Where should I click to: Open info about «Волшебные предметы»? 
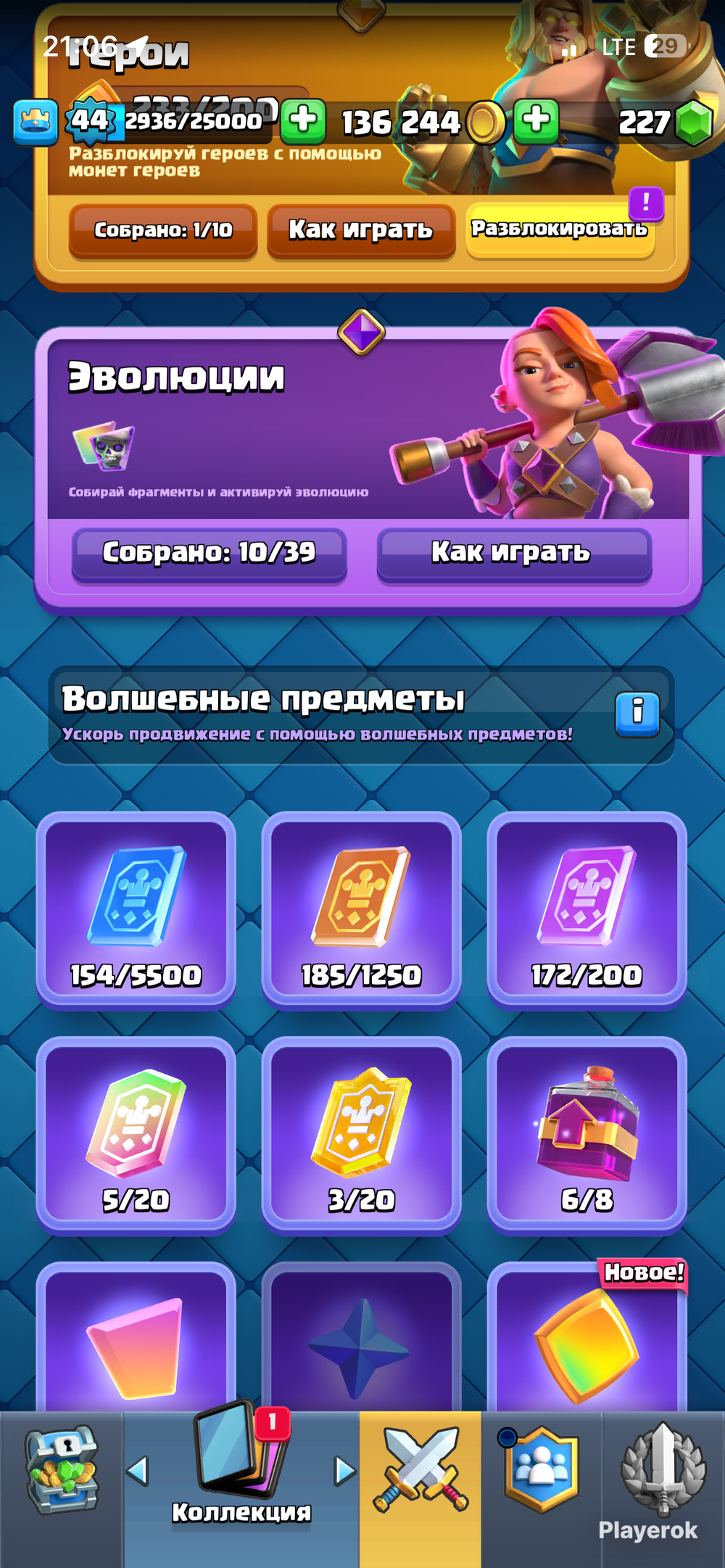click(637, 713)
